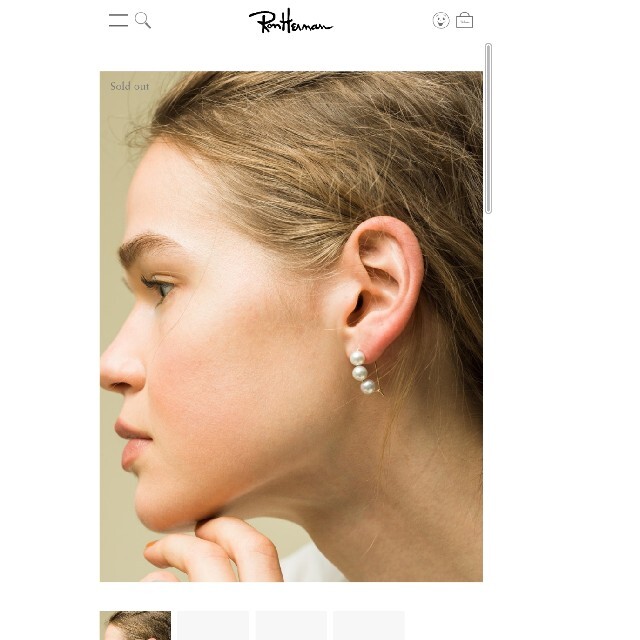Open the hamburger menu
640x640 pixels.
tap(118, 20)
